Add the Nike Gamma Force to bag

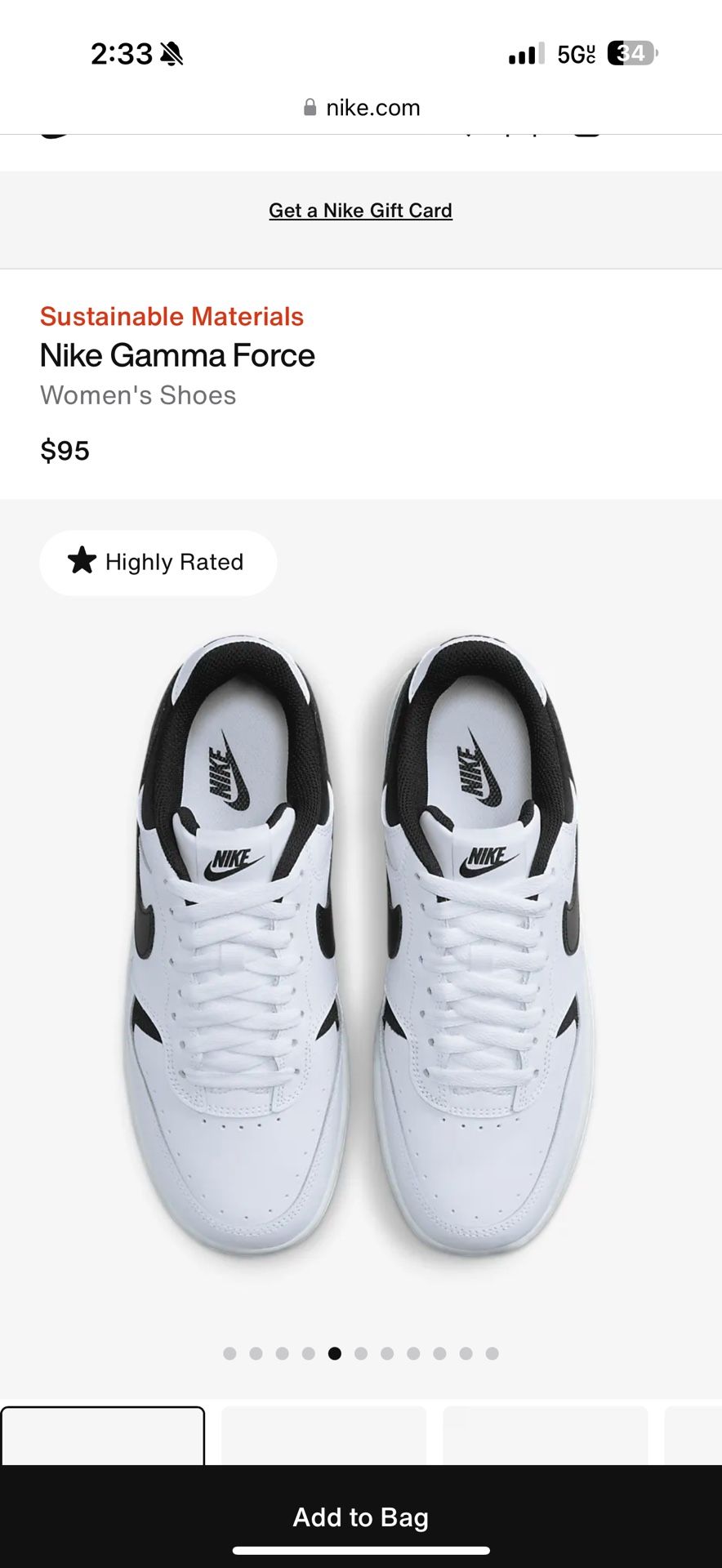tap(360, 1517)
